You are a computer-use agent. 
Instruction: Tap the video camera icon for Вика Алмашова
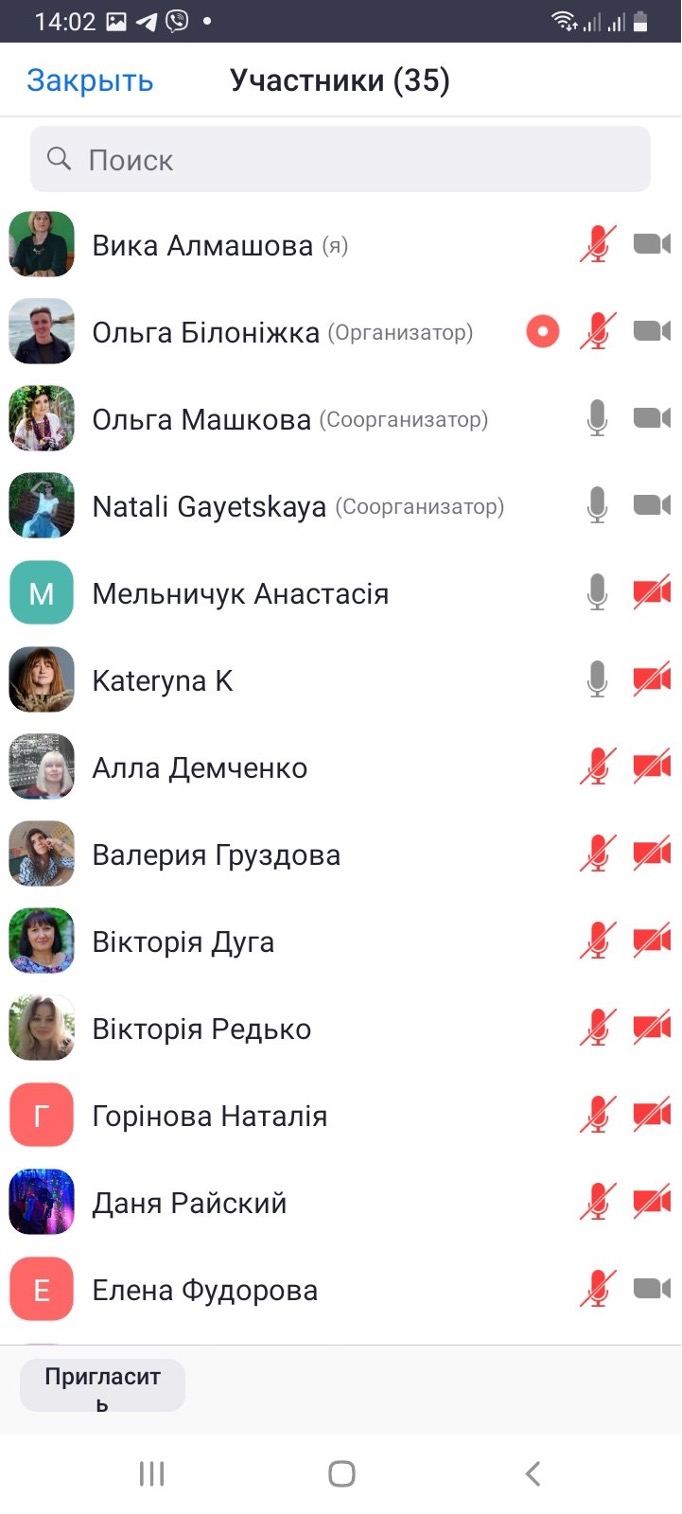click(652, 244)
